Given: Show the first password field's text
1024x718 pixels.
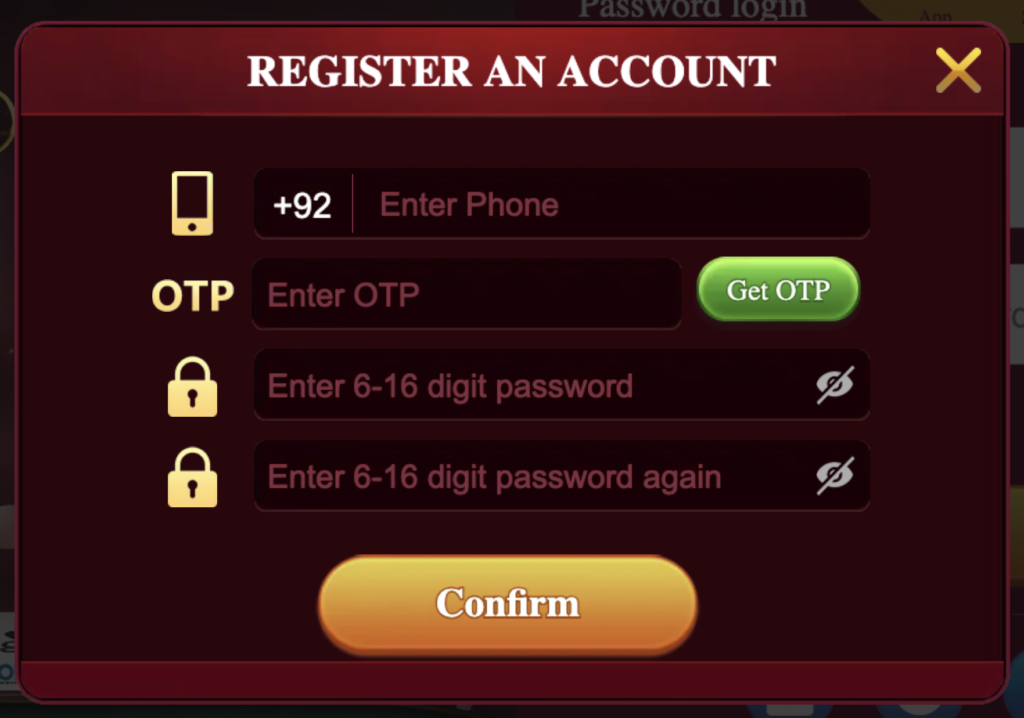Looking at the screenshot, I should pos(835,385).
